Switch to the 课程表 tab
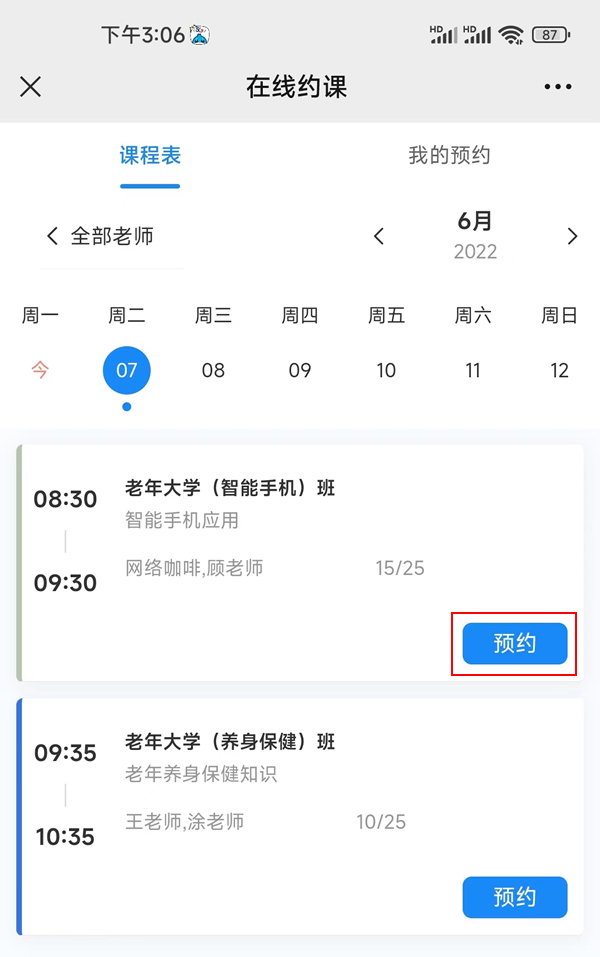This screenshot has width=600, height=957. pyautogui.click(x=150, y=156)
